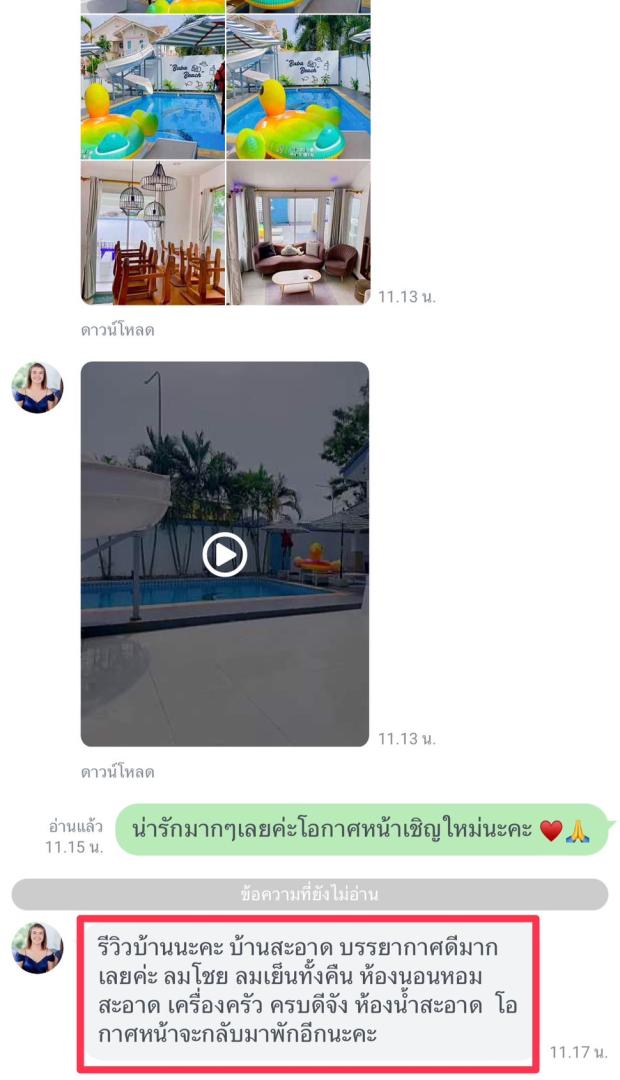The image size is (620, 1080).
Task: Open the dining room photo
Action: pos(153,232)
